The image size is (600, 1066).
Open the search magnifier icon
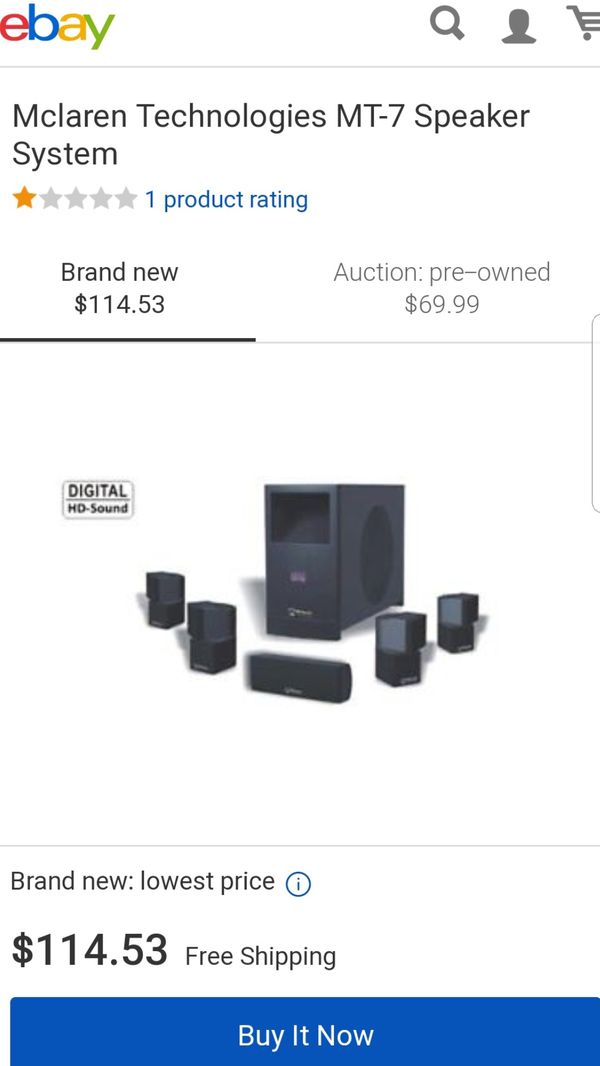(x=447, y=23)
